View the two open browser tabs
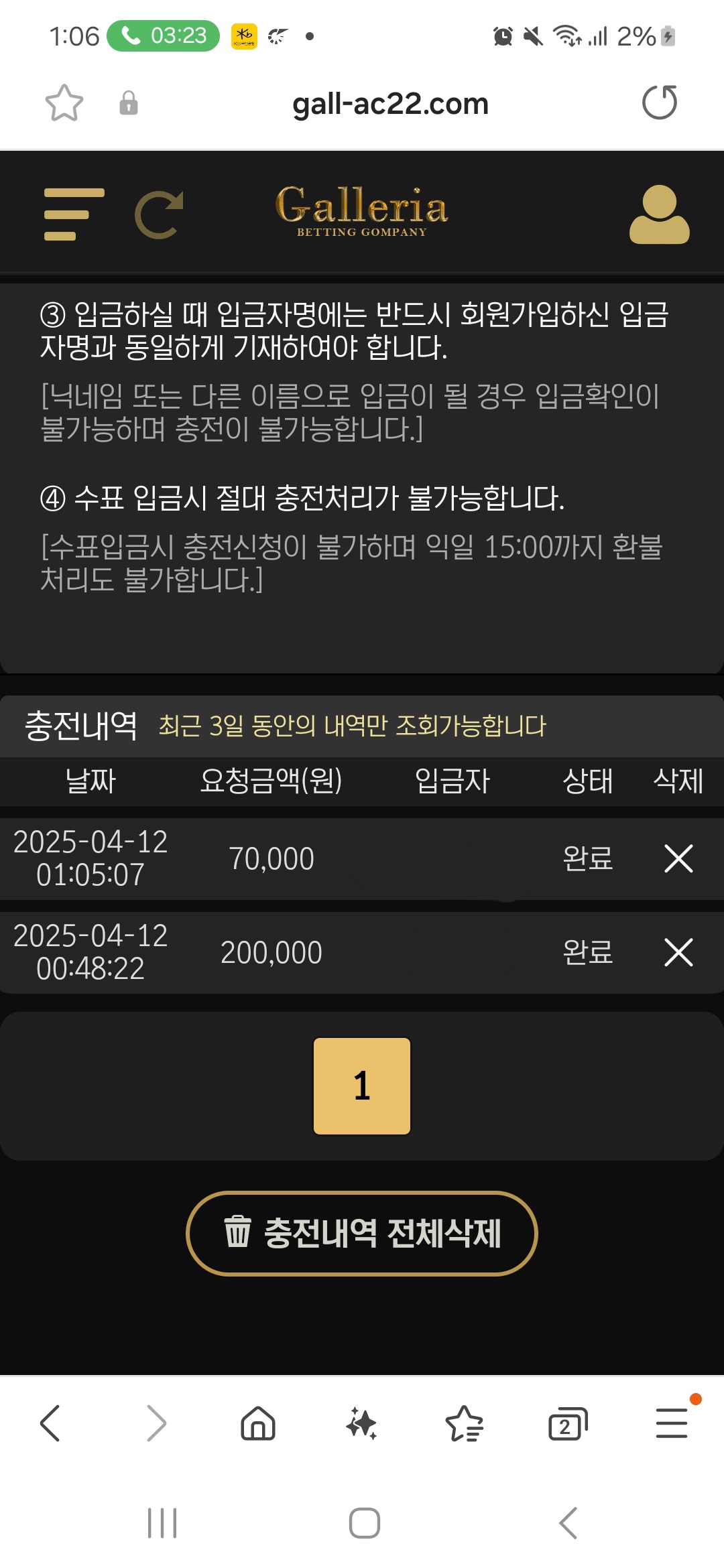Viewport: 724px width, 1568px height. coord(567,1423)
